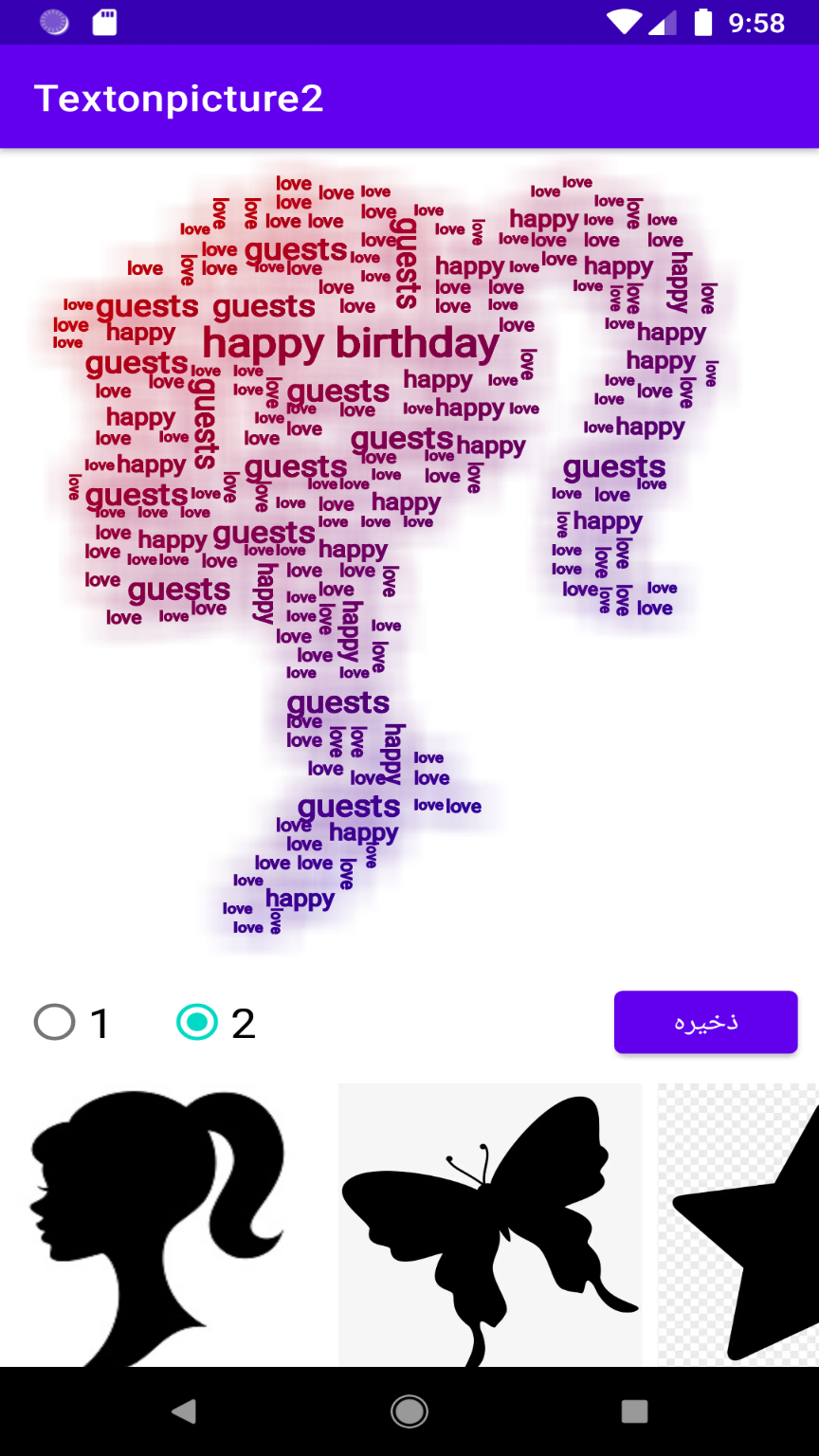Go to the home screen
Image resolution: width=819 pixels, height=1456 pixels.
click(x=409, y=1411)
